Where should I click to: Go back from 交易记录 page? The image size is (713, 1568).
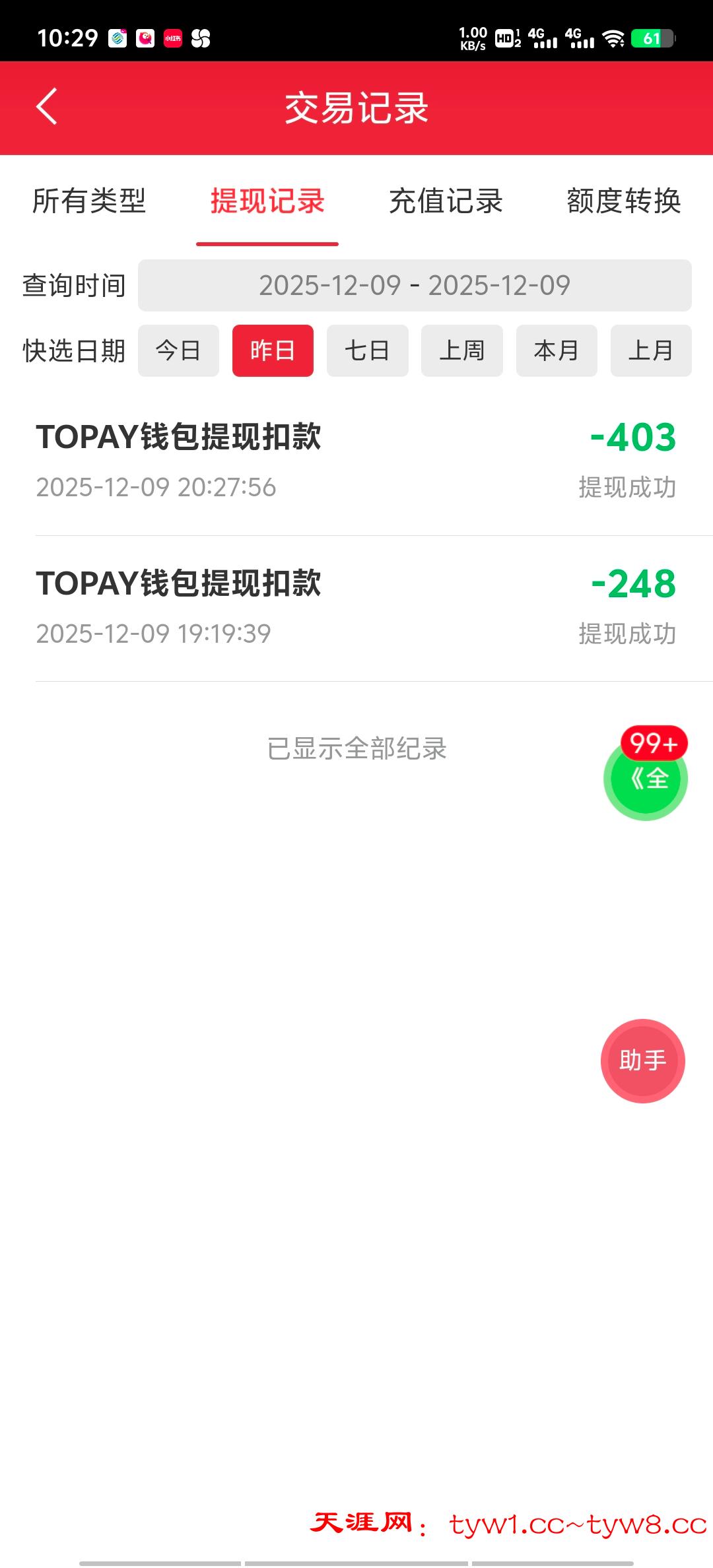click(47, 107)
